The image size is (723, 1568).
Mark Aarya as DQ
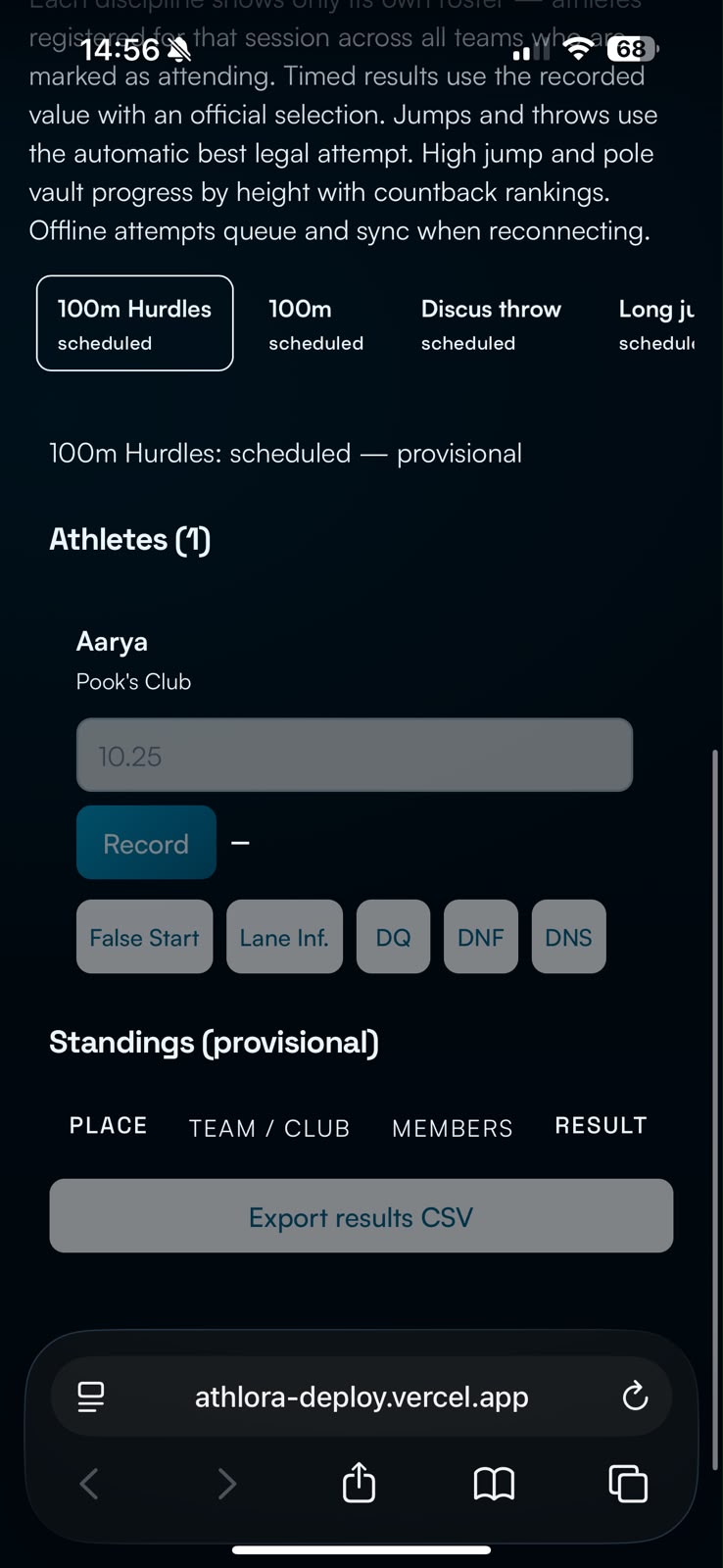(x=393, y=937)
